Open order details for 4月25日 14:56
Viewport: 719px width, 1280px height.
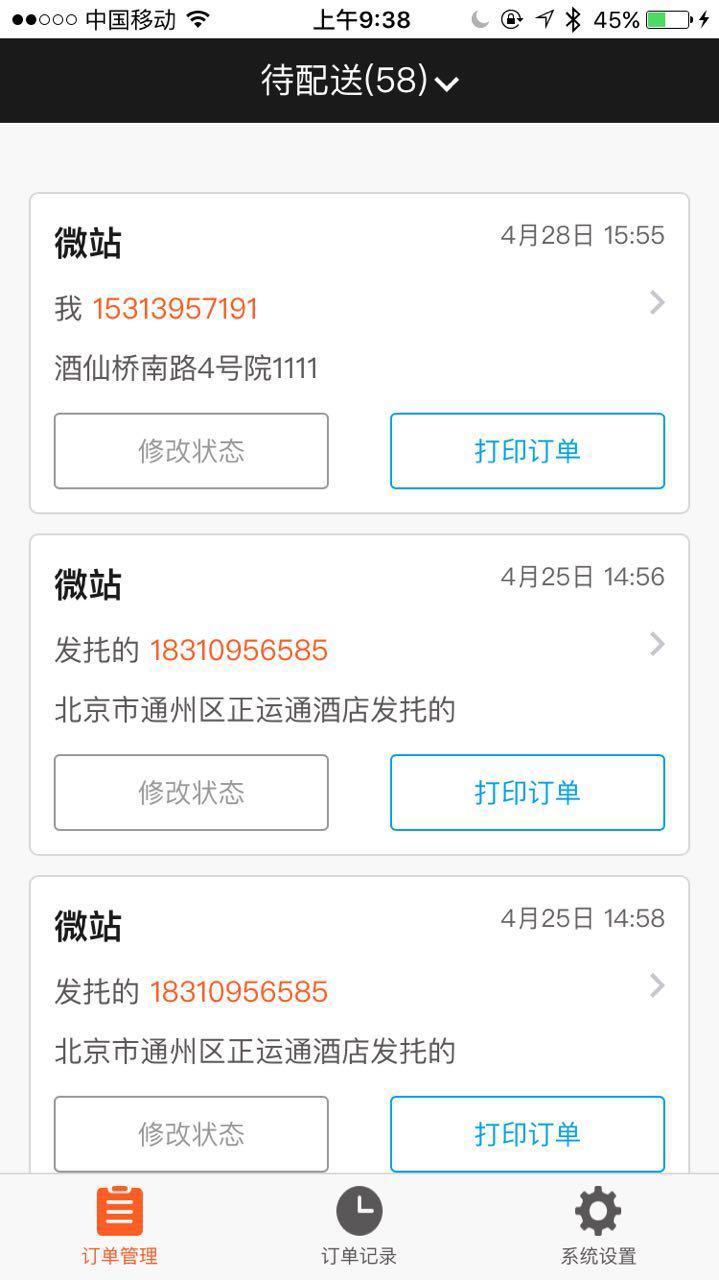click(x=656, y=644)
